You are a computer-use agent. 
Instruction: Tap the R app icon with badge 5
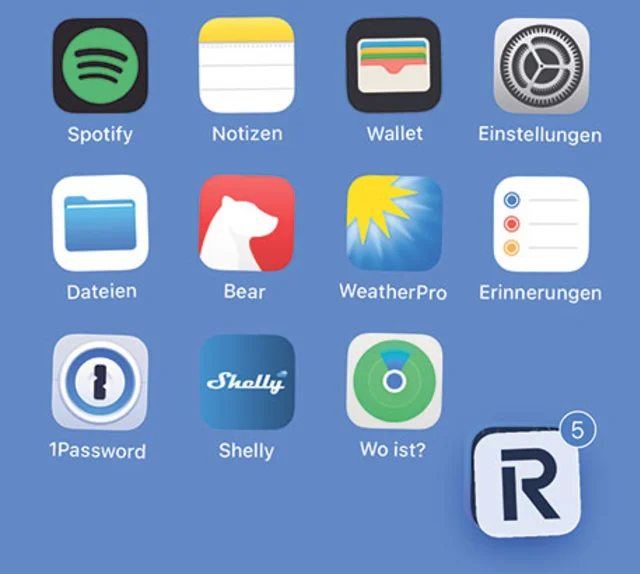click(527, 481)
